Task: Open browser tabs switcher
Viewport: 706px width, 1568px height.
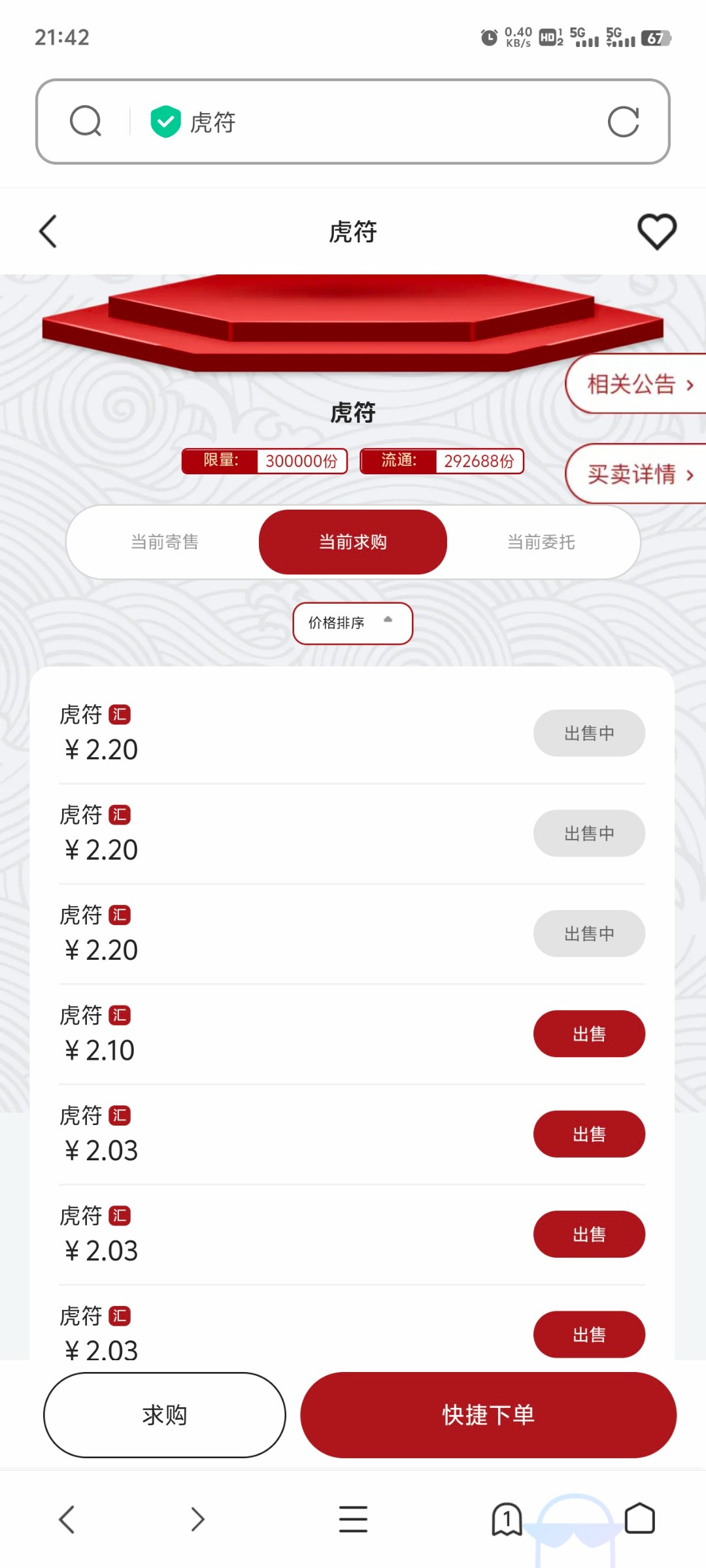Action: 507,1519
